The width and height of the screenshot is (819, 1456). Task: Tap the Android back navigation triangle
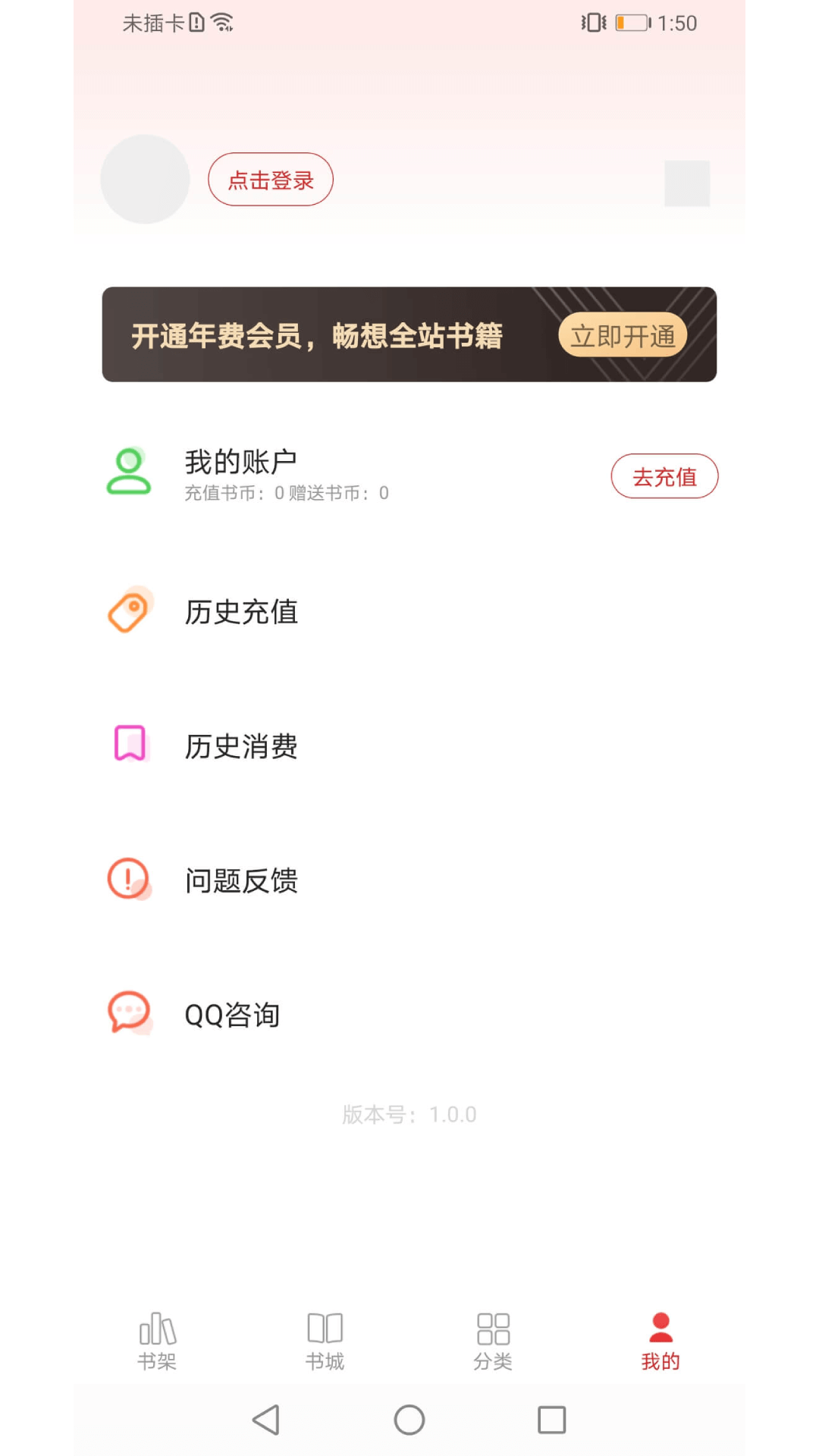coord(266,1419)
